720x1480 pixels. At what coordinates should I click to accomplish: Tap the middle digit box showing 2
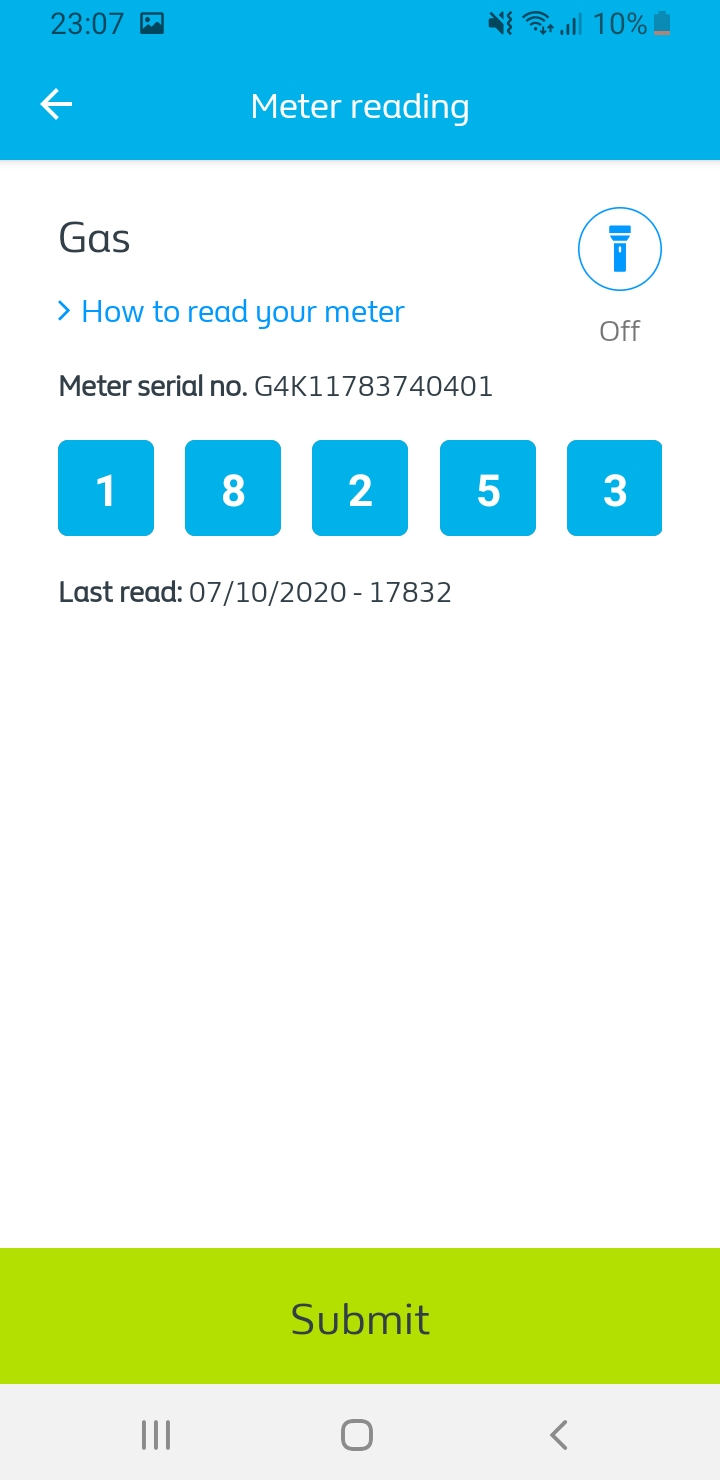[x=360, y=488]
